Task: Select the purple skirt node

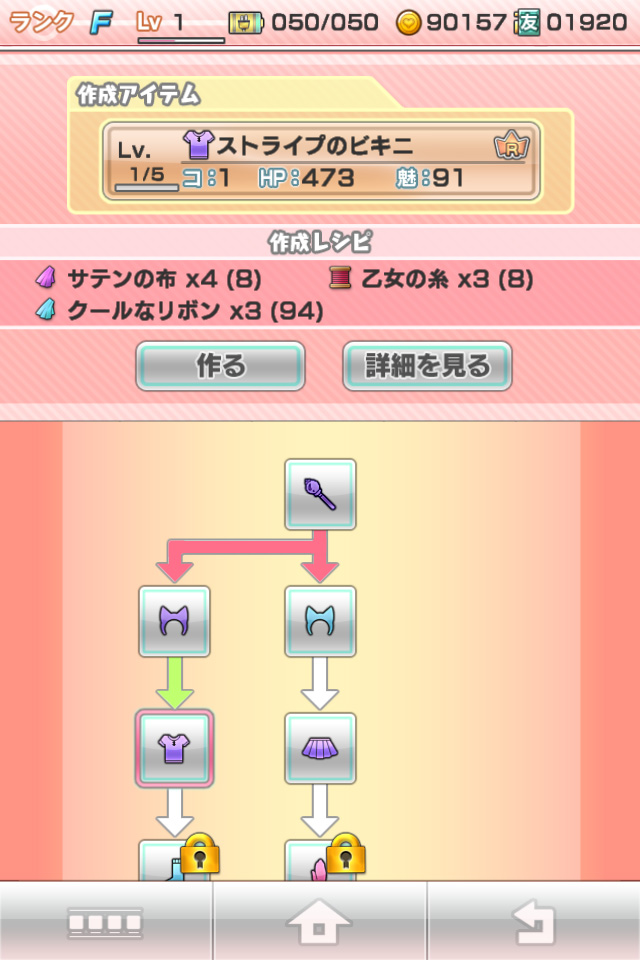Action: tap(320, 748)
